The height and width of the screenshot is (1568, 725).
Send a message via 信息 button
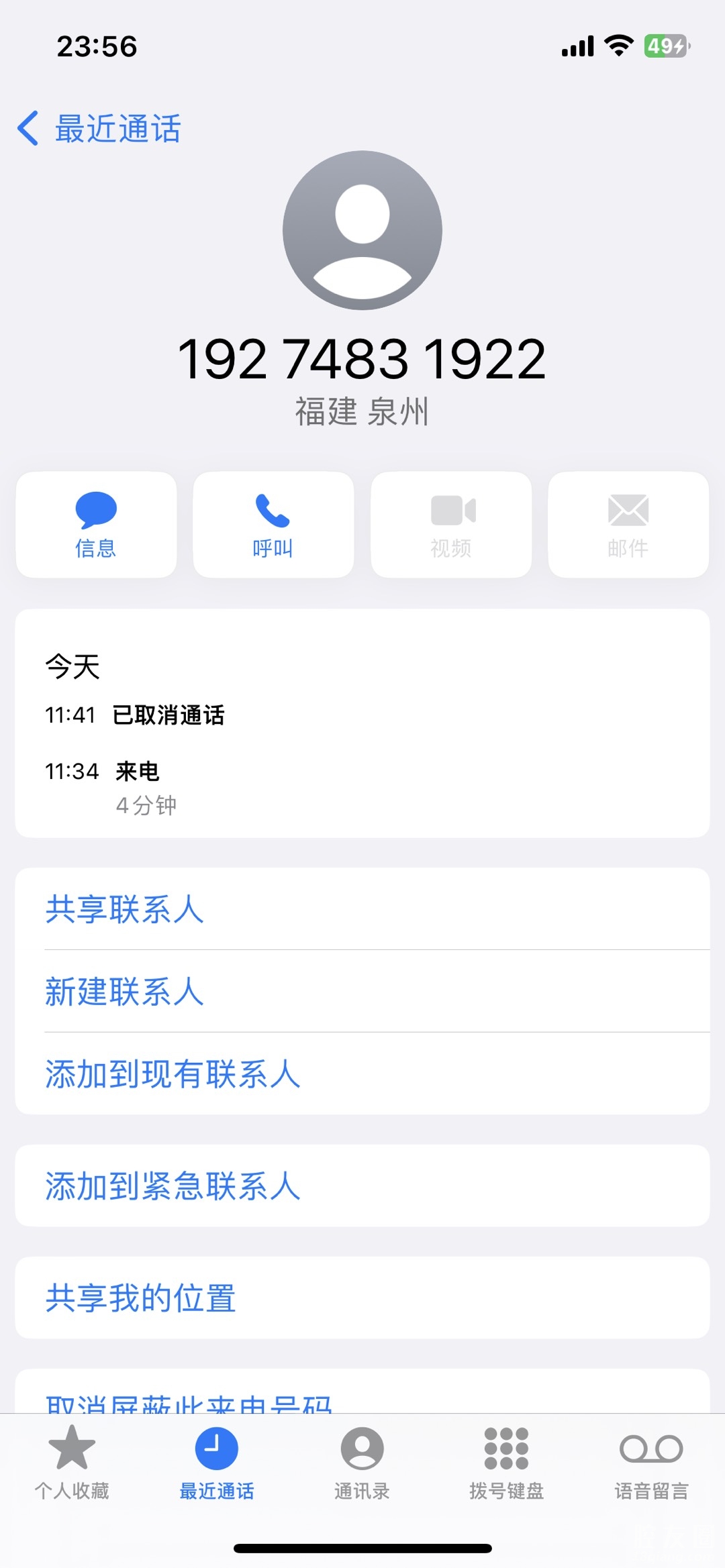point(96,525)
